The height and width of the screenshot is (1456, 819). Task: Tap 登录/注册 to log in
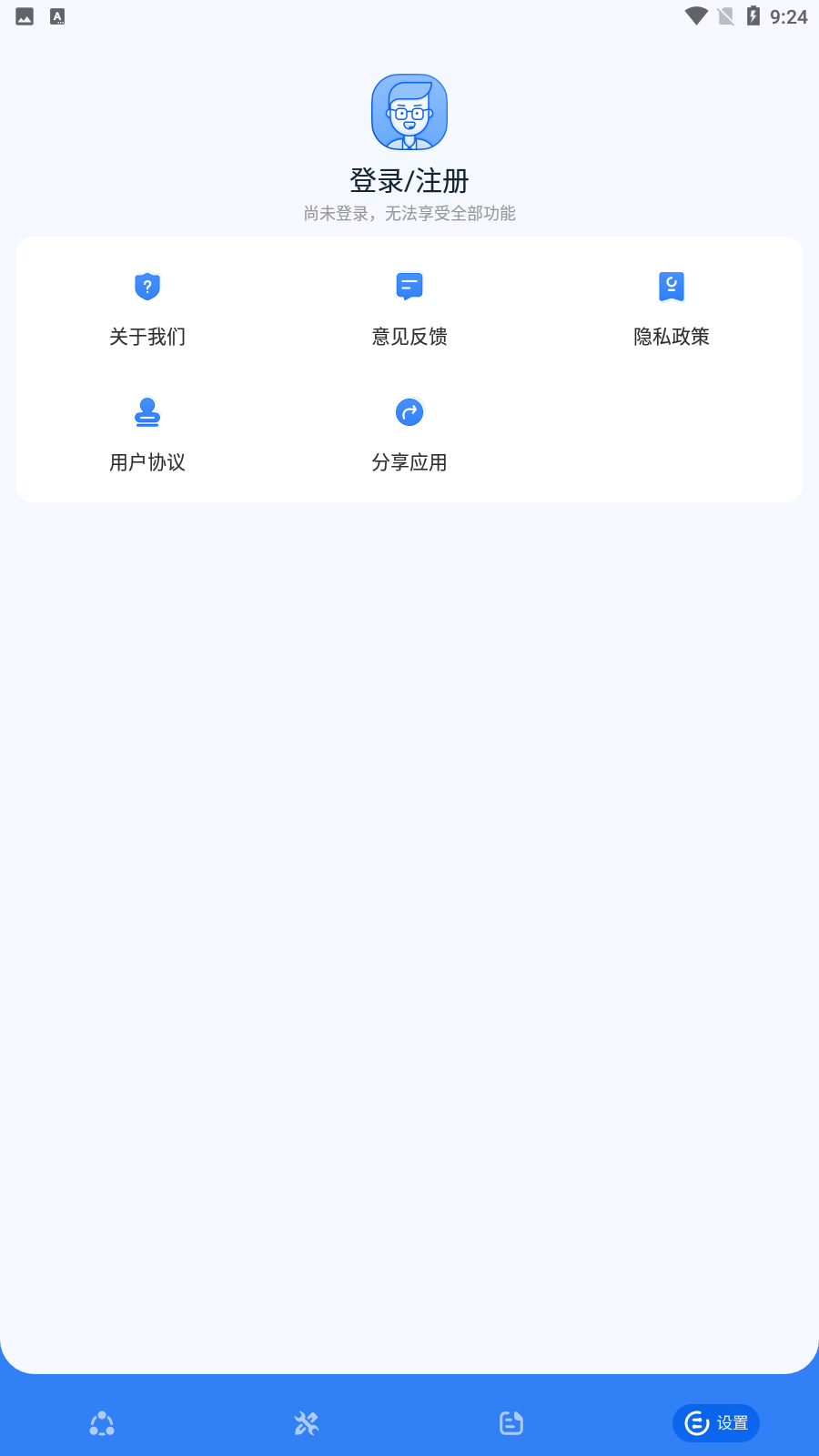click(x=409, y=180)
